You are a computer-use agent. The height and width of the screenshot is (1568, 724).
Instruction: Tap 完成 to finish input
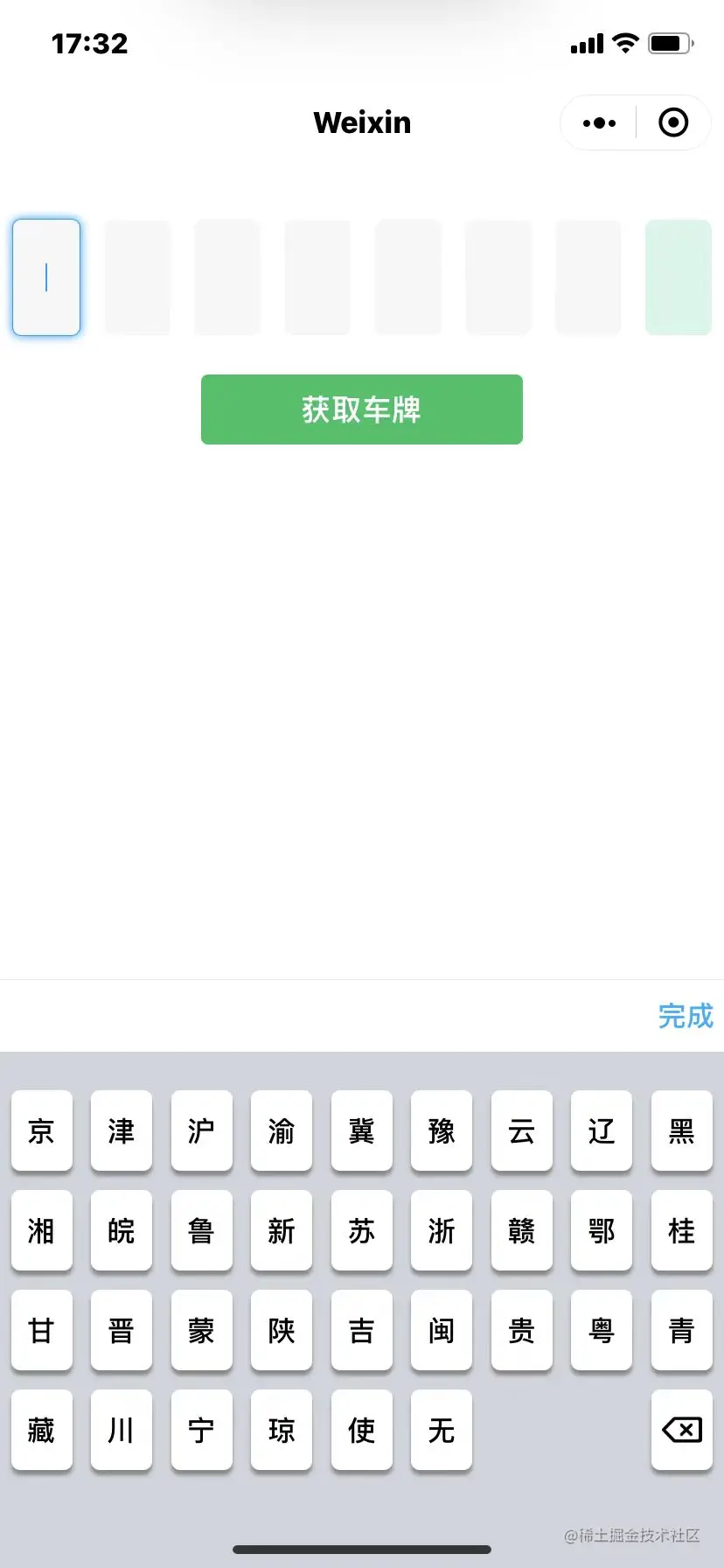(685, 1015)
